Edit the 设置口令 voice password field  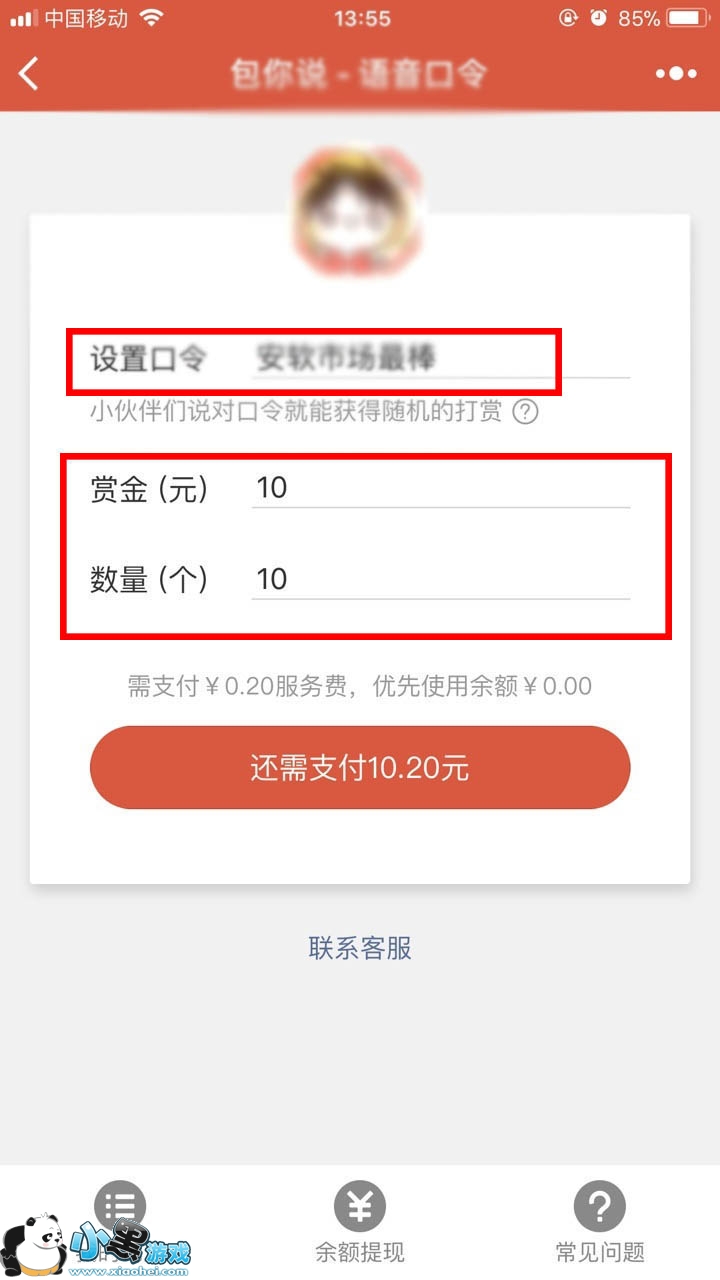pos(440,358)
